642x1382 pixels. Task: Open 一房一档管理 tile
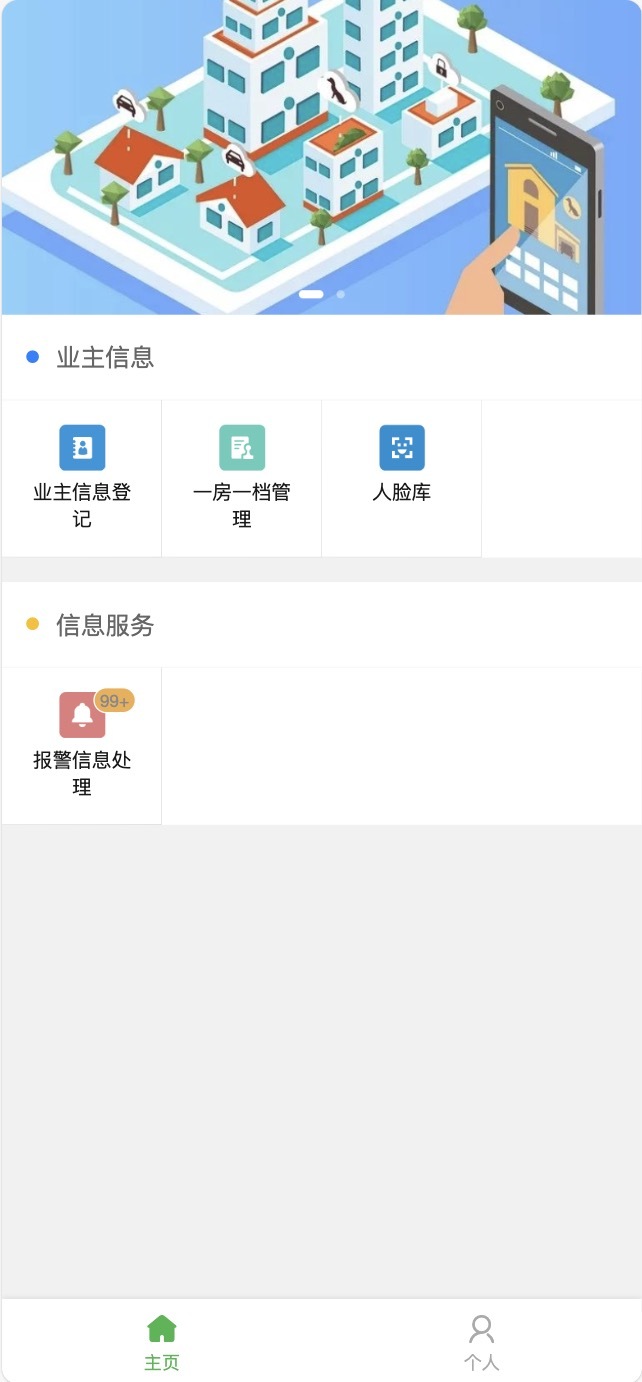241,478
